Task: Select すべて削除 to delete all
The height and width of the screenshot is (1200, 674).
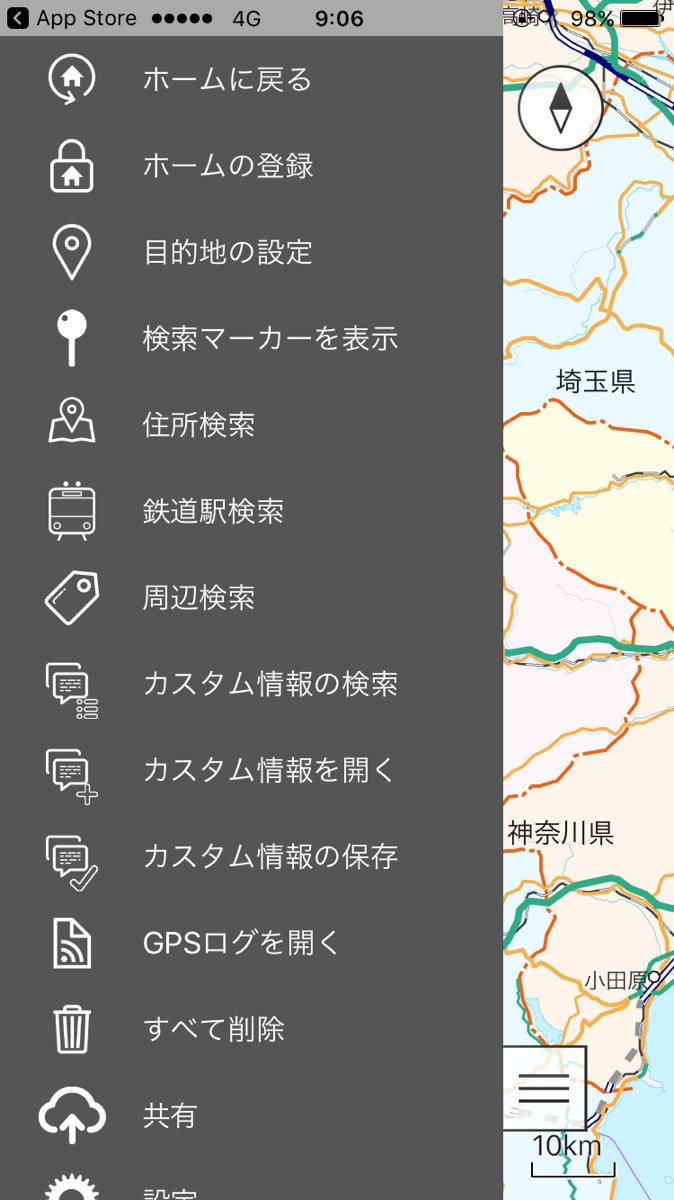Action: [213, 1029]
